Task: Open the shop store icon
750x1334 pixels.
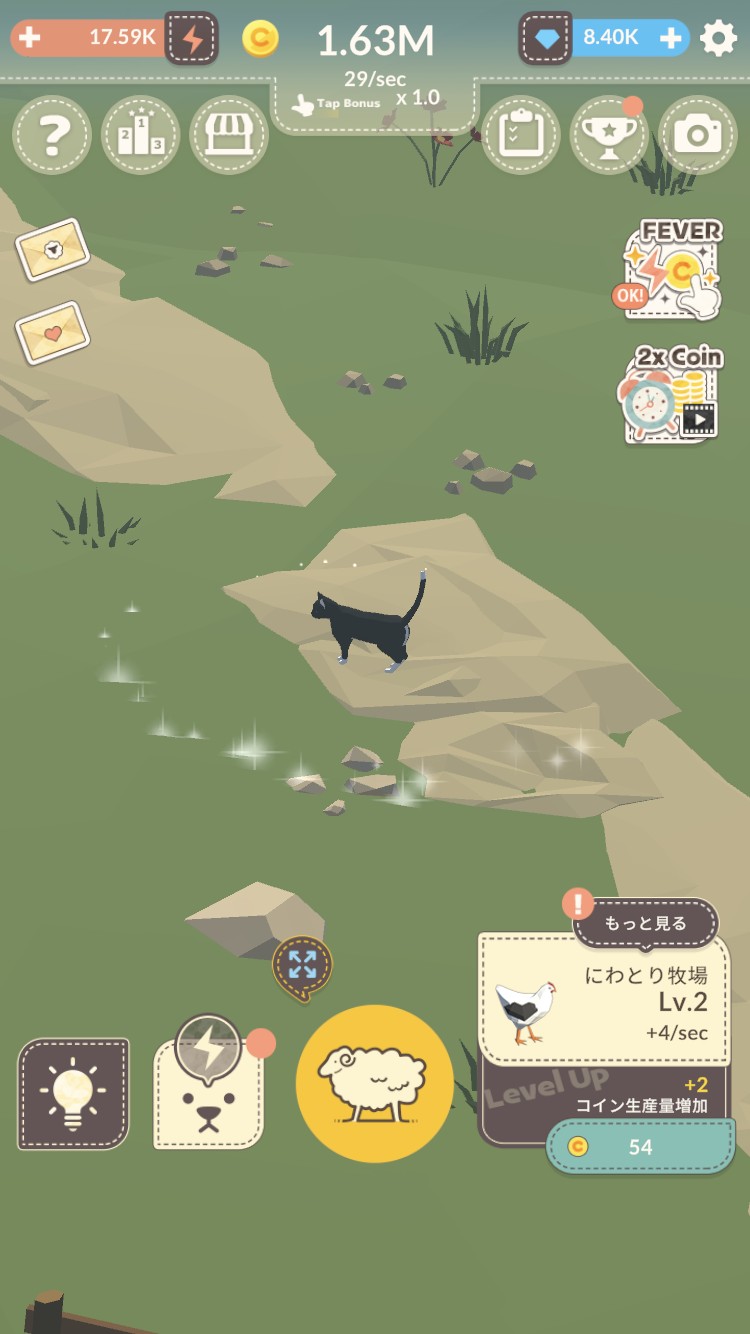Action: (x=229, y=135)
